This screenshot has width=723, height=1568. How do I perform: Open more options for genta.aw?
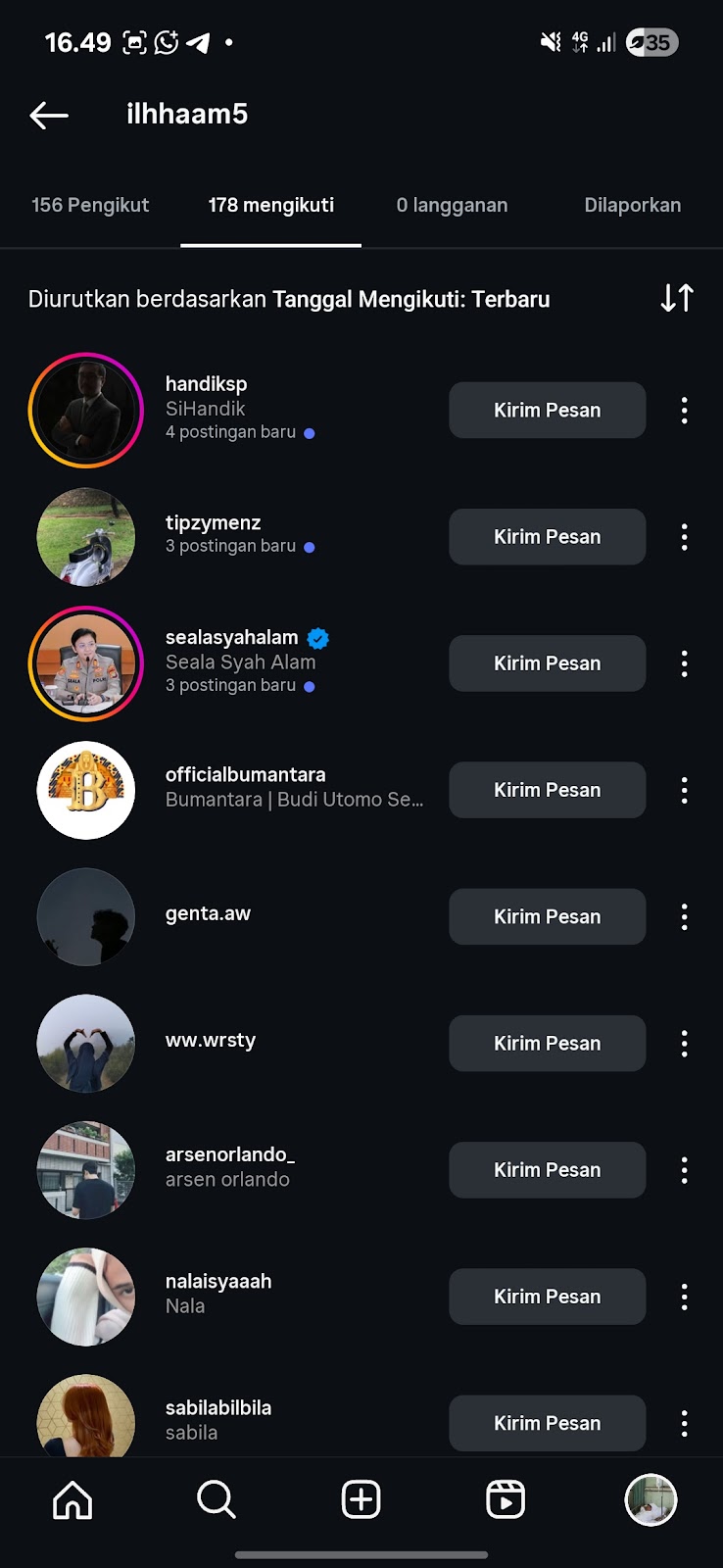pos(684,917)
